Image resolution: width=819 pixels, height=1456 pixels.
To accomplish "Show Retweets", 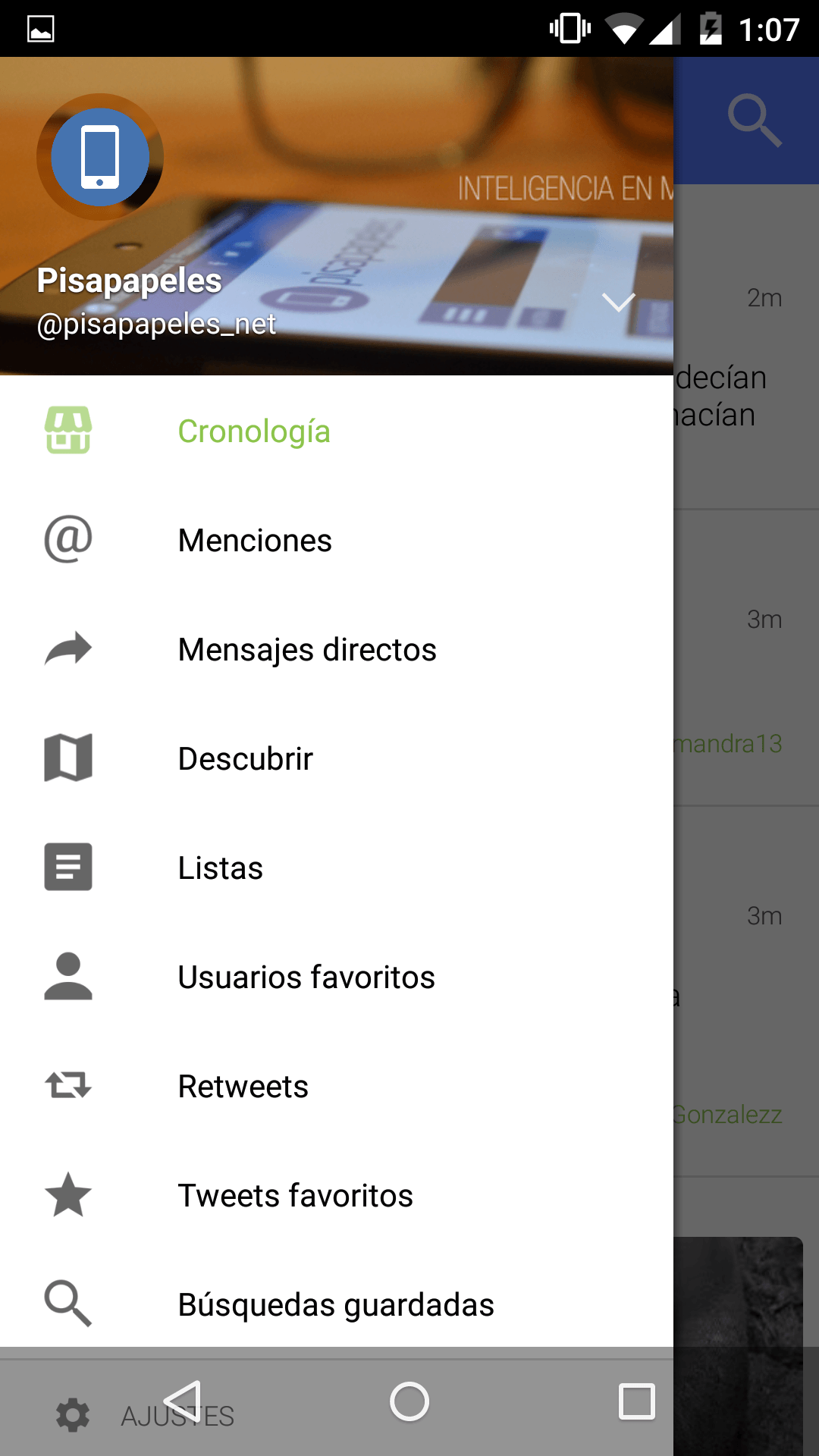I will click(x=243, y=1087).
